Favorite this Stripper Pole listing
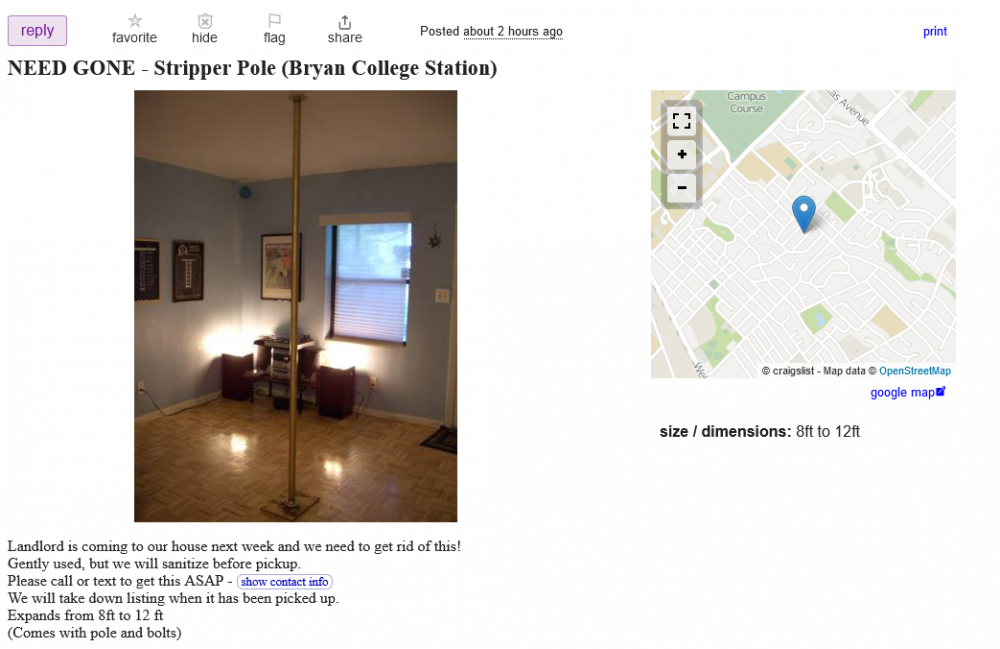Viewport: 1000px width, 649px height. click(x=134, y=29)
